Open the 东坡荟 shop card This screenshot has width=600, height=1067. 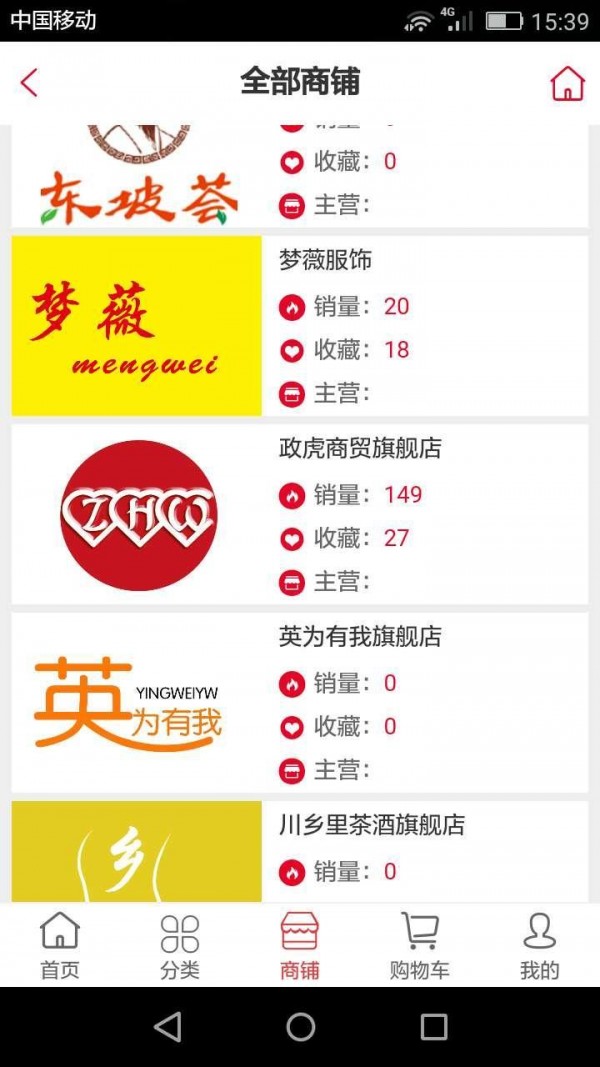tap(300, 177)
